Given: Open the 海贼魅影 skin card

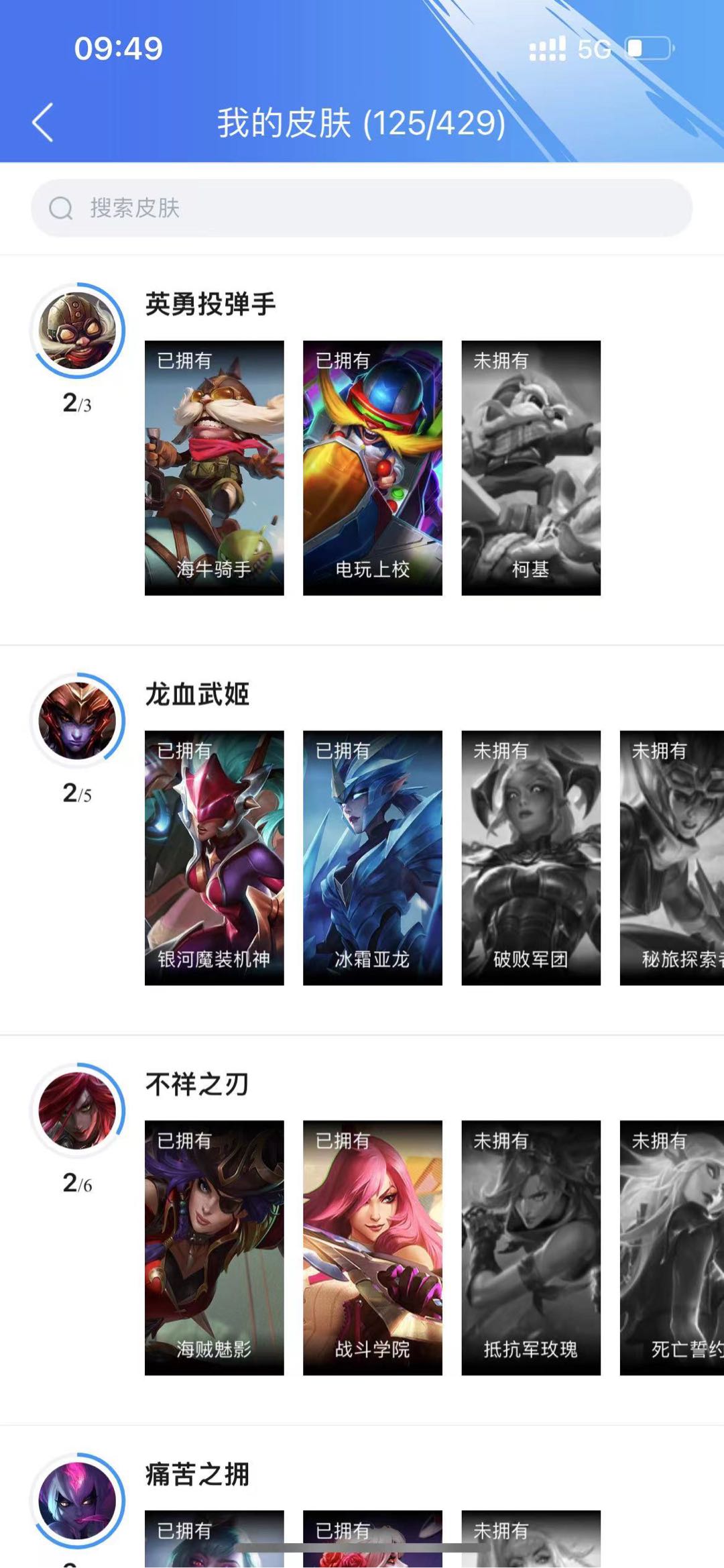Looking at the screenshot, I should (x=214, y=1247).
